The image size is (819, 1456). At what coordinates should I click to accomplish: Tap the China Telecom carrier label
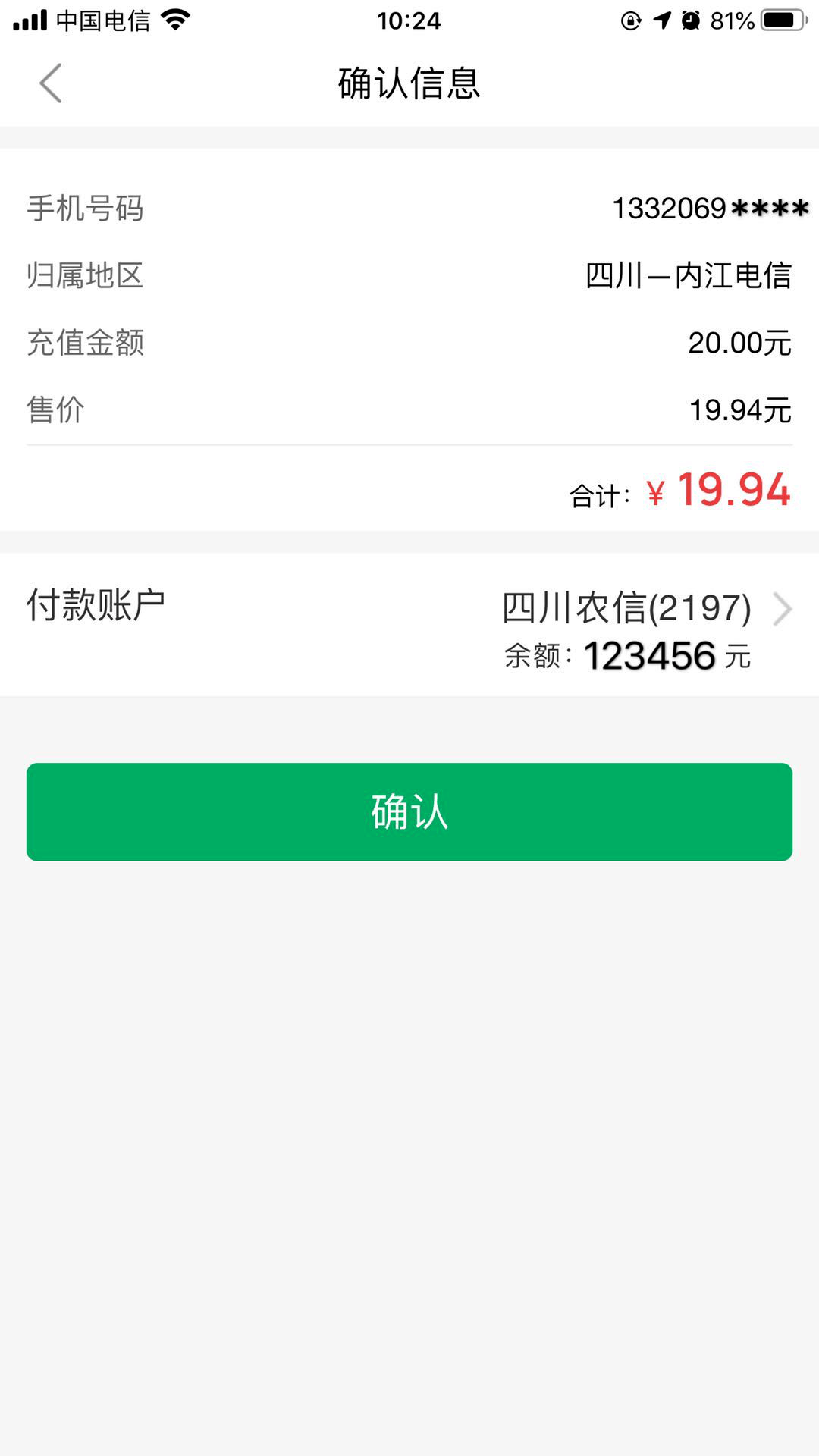point(106,20)
